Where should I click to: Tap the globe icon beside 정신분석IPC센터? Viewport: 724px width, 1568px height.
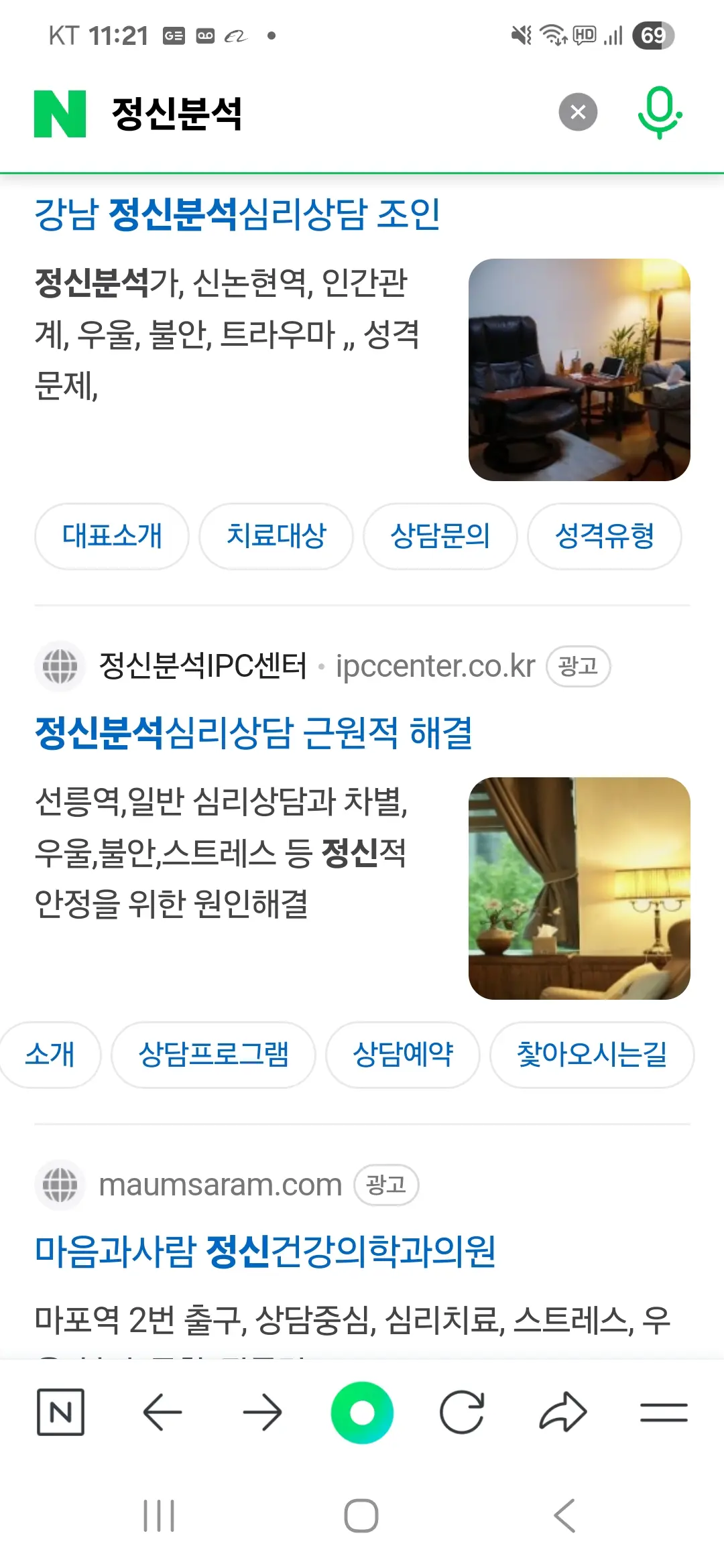[x=61, y=665]
